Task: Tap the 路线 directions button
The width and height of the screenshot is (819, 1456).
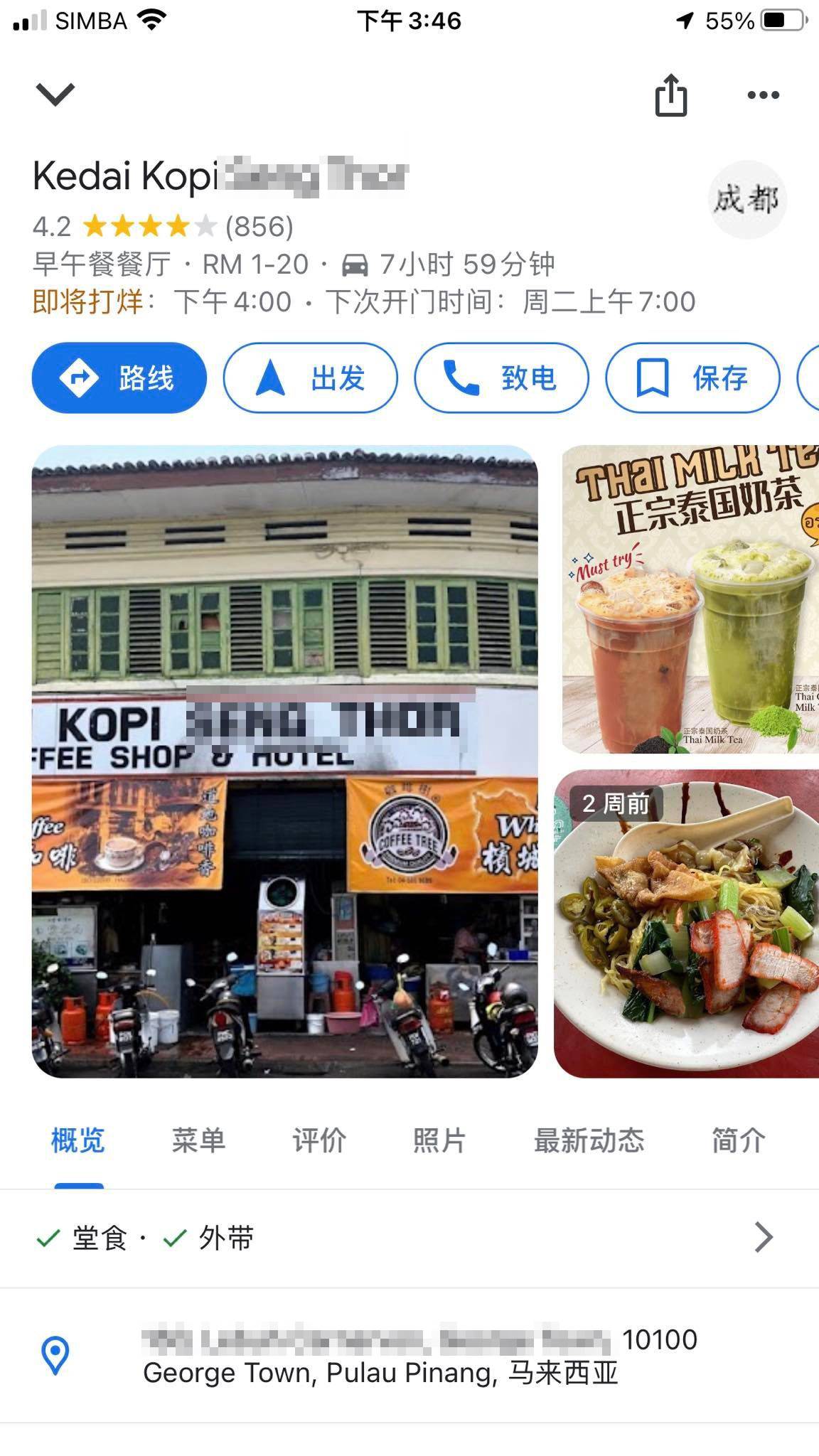Action: click(x=119, y=378)
